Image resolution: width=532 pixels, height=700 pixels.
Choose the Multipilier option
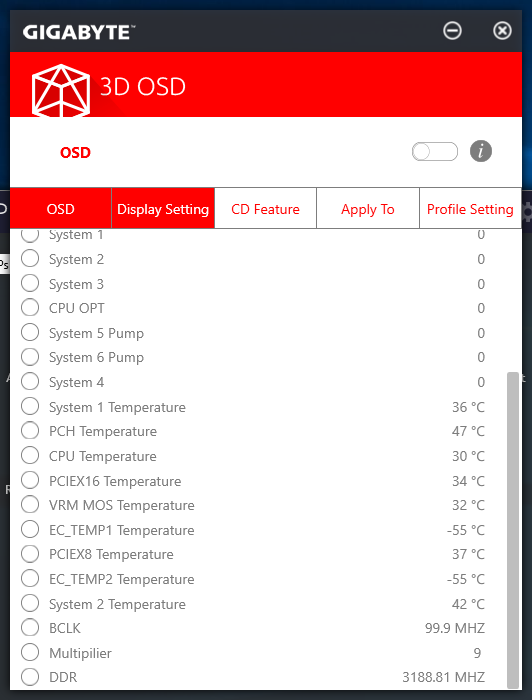pos(30,653)
